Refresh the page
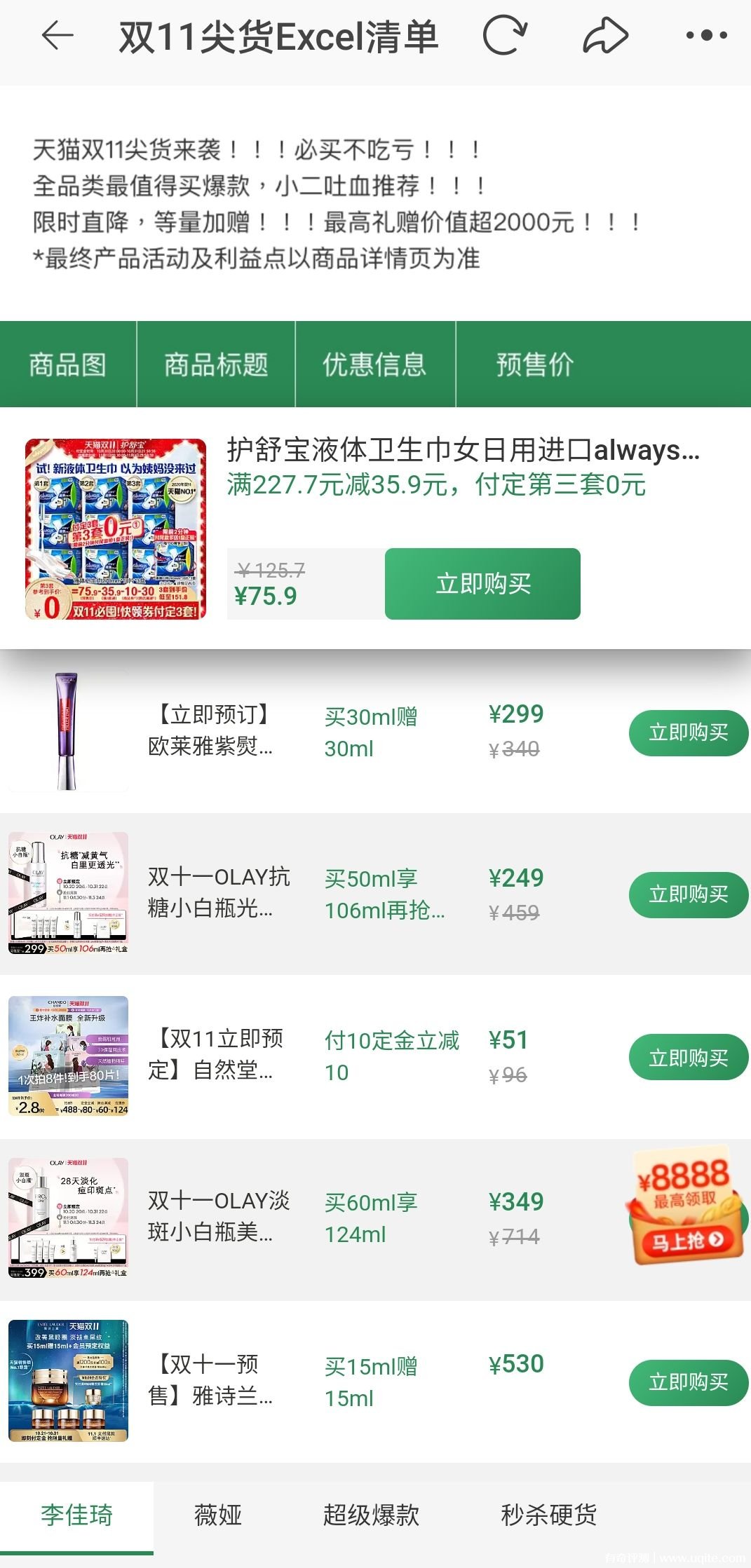 [x=504, y=36]
